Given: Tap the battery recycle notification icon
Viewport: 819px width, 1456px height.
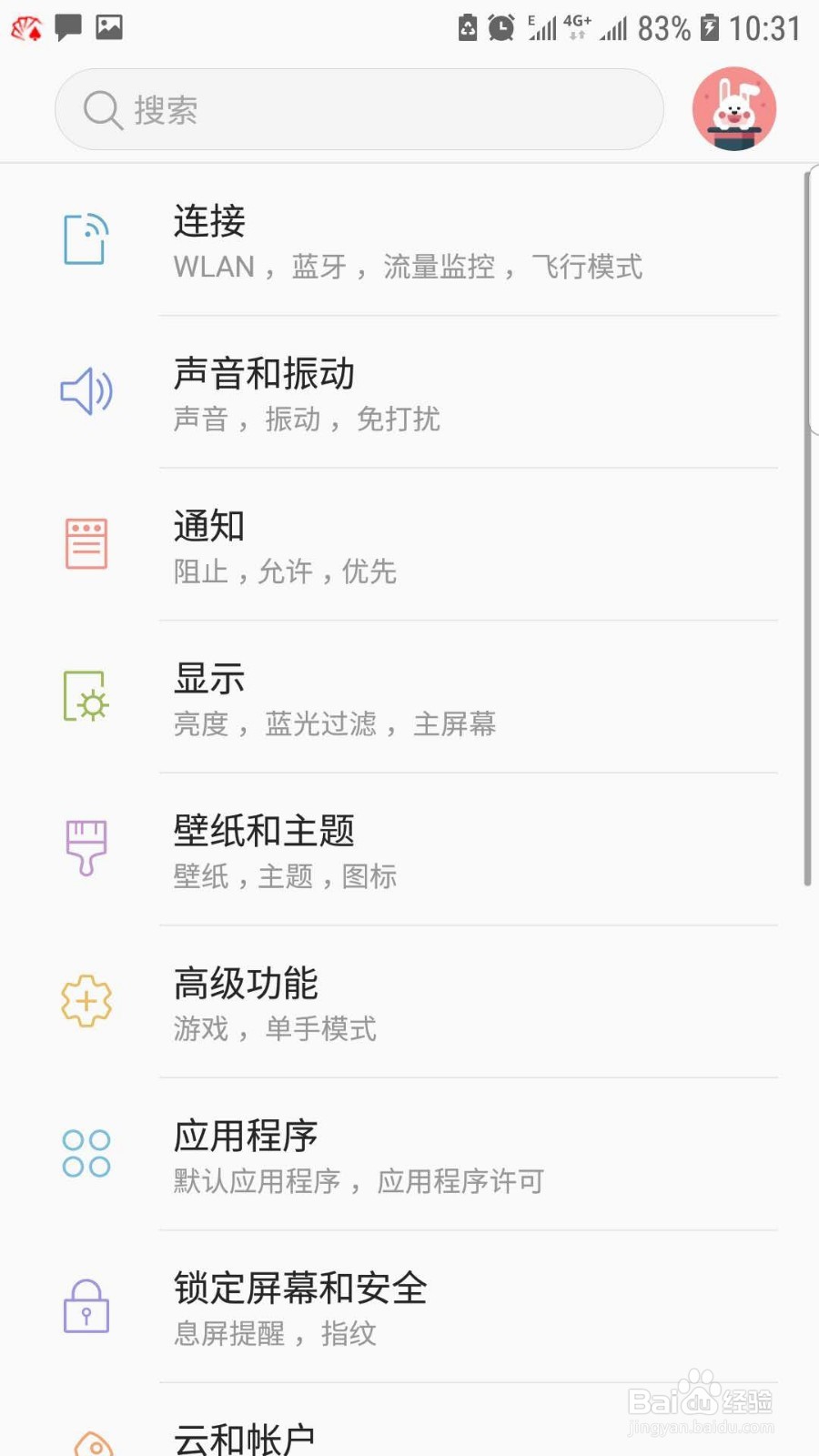Looking at the screenshot, I should click(x=467, y=27).
